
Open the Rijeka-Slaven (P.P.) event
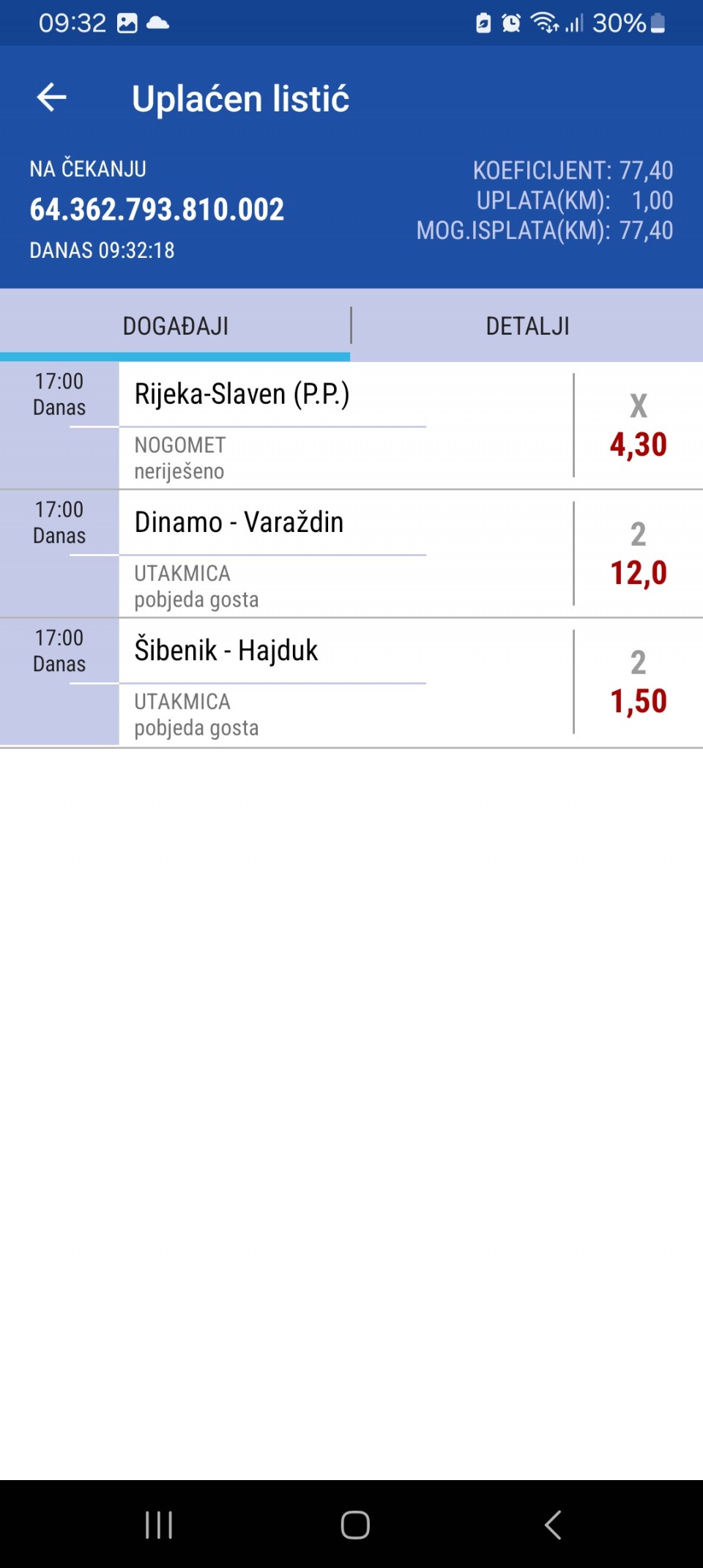351,426
